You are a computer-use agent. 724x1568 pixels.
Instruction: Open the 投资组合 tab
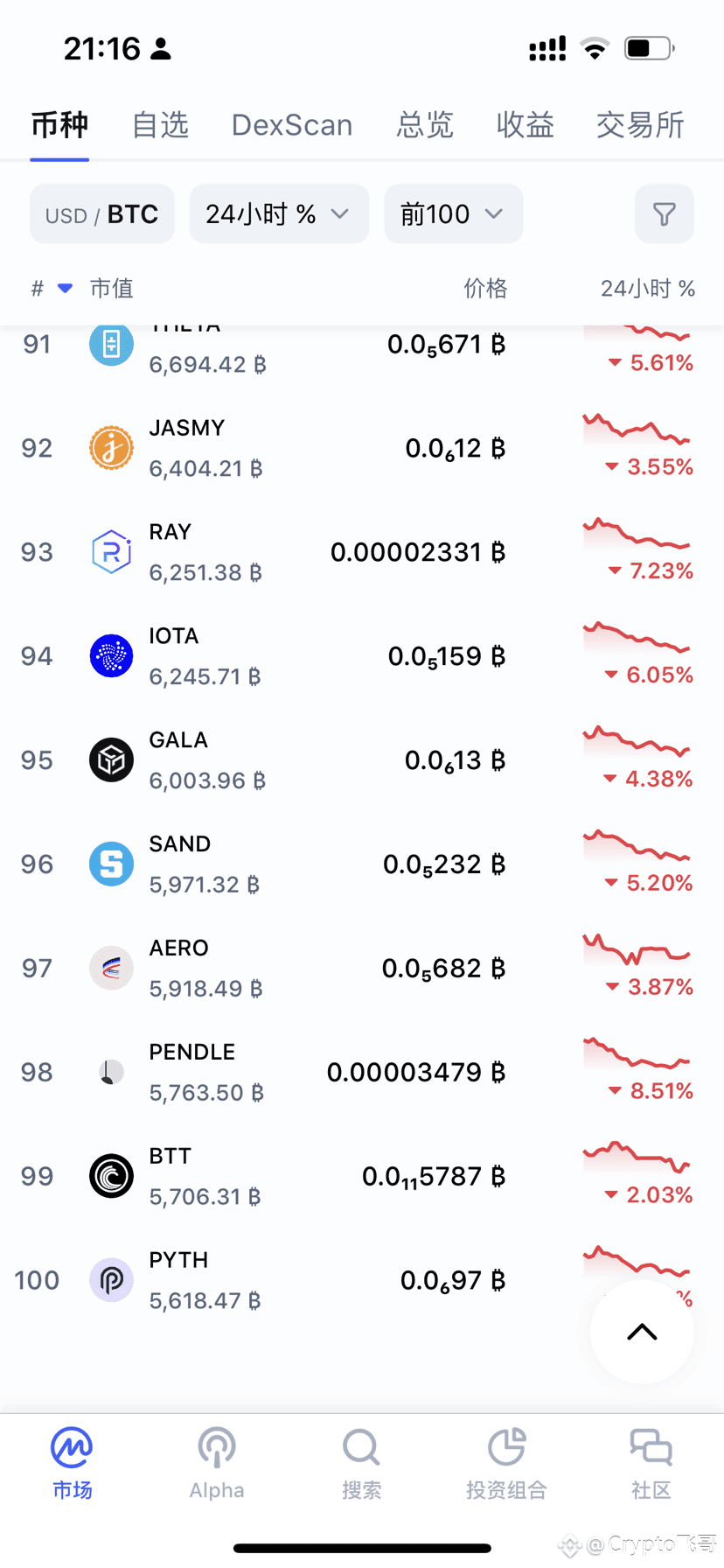point(506,1463)
